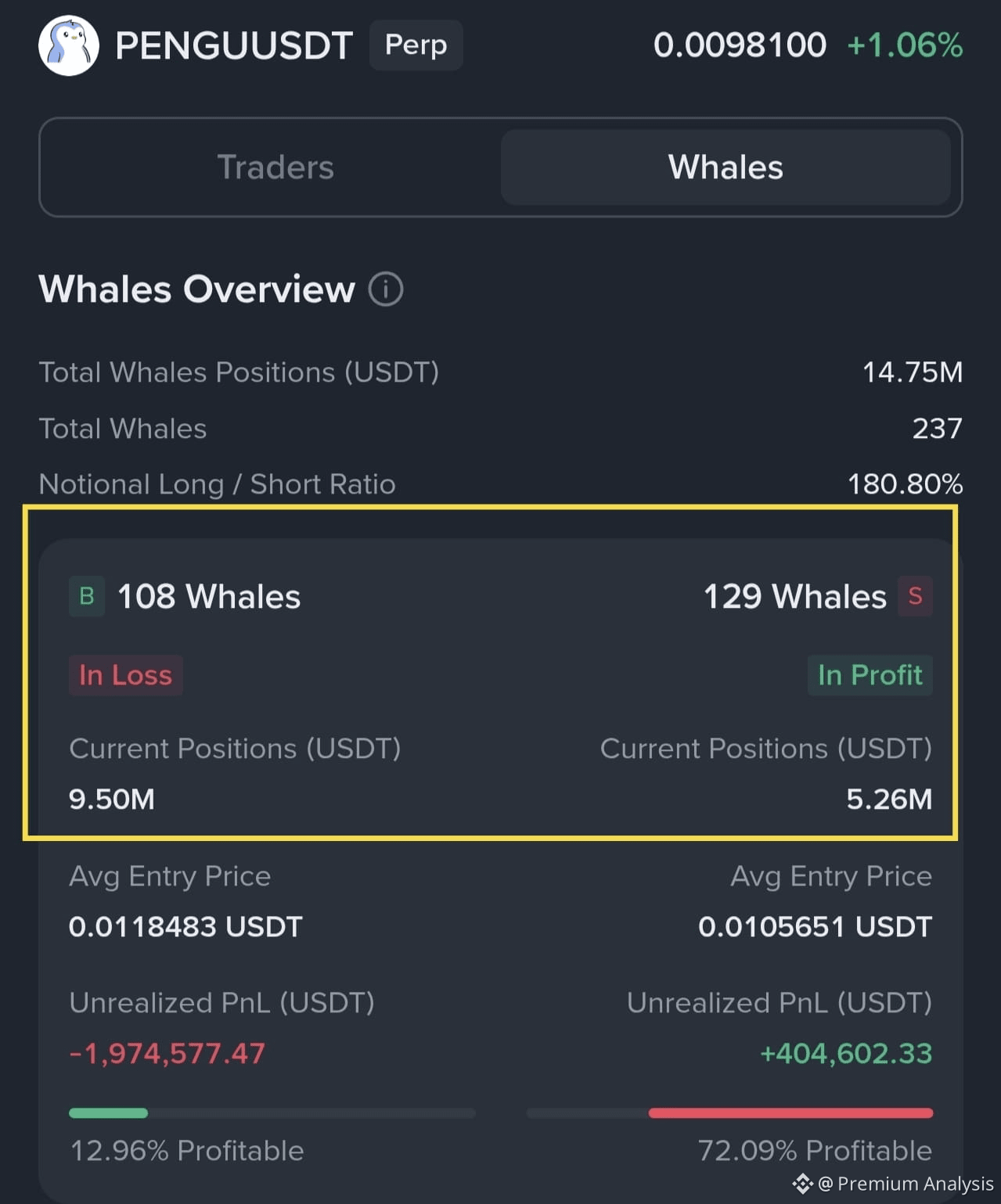Viewport: 1001px width, 1204px height.
Task: Click the 0.0098100 current price
Action: click(x=739, y=45)
